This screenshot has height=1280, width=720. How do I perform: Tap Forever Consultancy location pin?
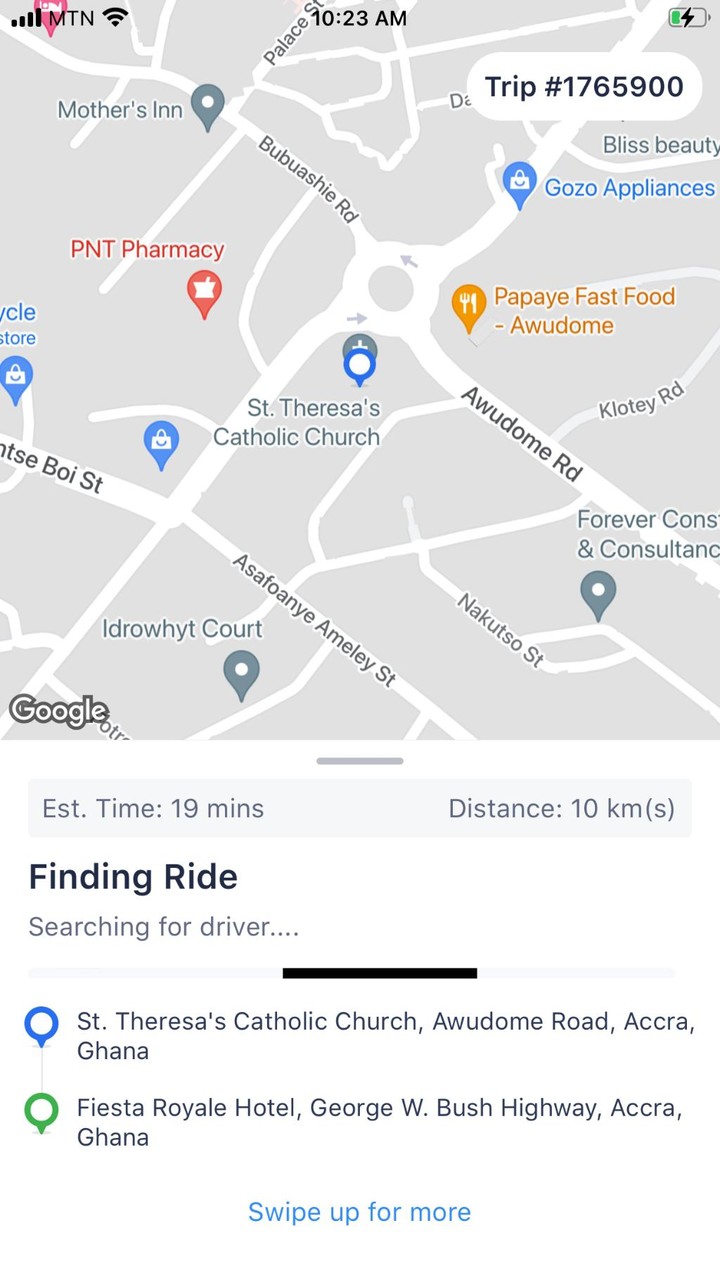(598, 593)
